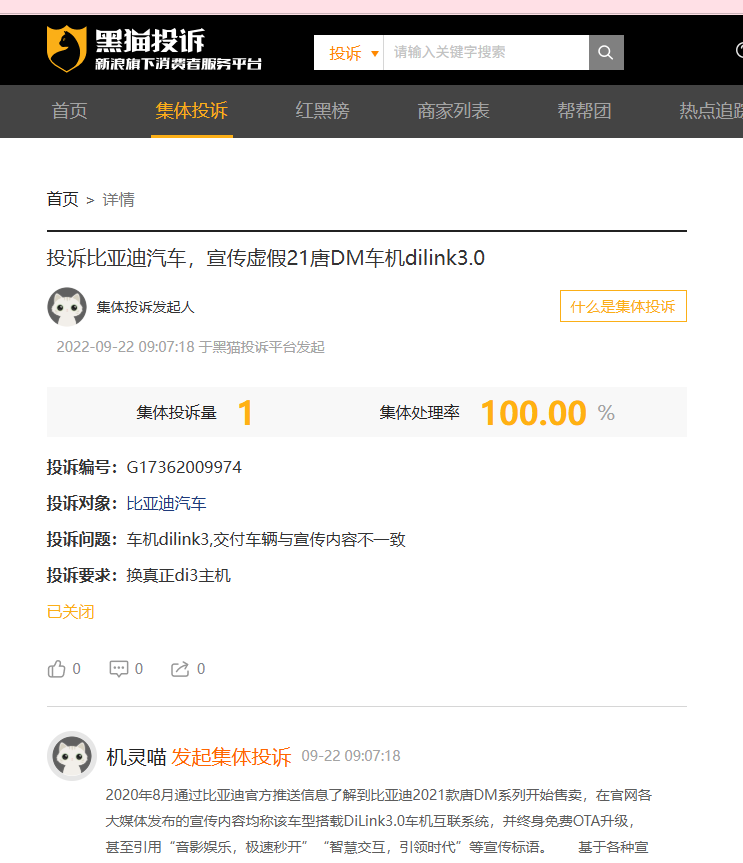Switch to the 集体投诉 tab
The width and height of the screenshot is (743, 863).
[192, 111]
